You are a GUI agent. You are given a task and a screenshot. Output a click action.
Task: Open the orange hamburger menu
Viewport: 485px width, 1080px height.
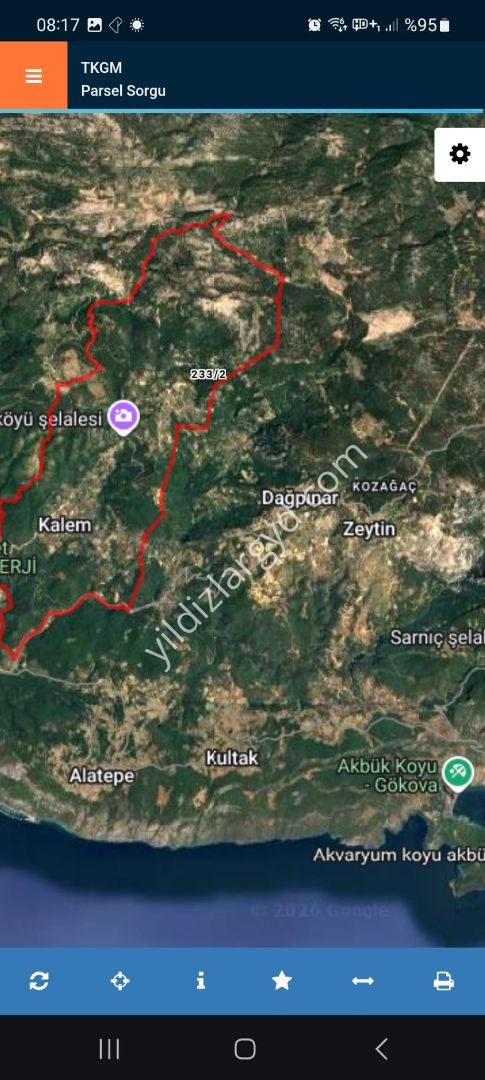tap(34, 75)
